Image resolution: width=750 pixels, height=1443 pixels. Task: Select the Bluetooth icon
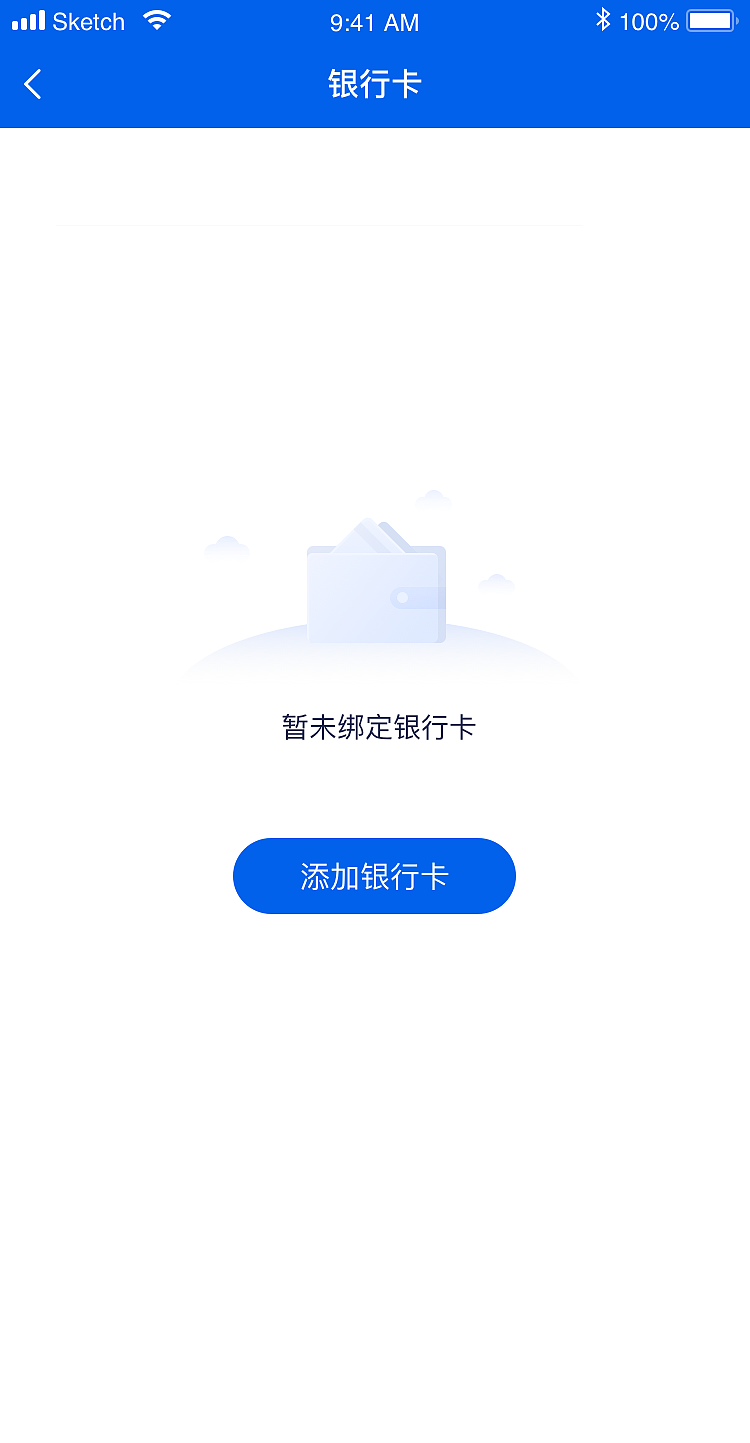pos(603,18)
